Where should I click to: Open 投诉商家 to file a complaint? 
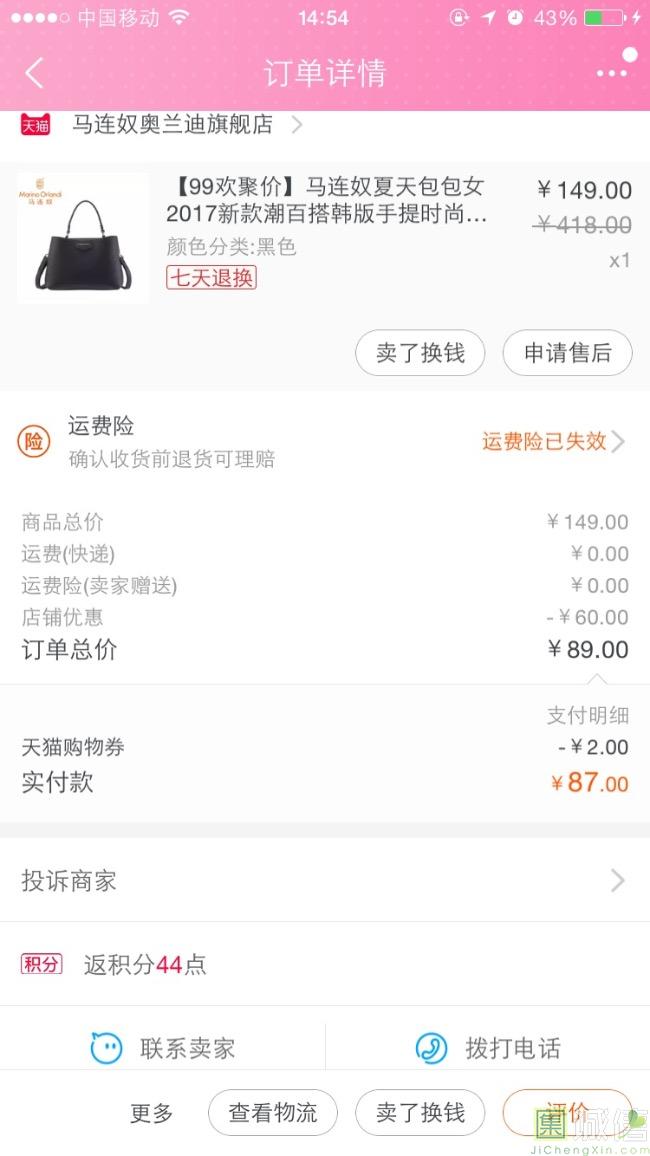[x=325, y=880]
